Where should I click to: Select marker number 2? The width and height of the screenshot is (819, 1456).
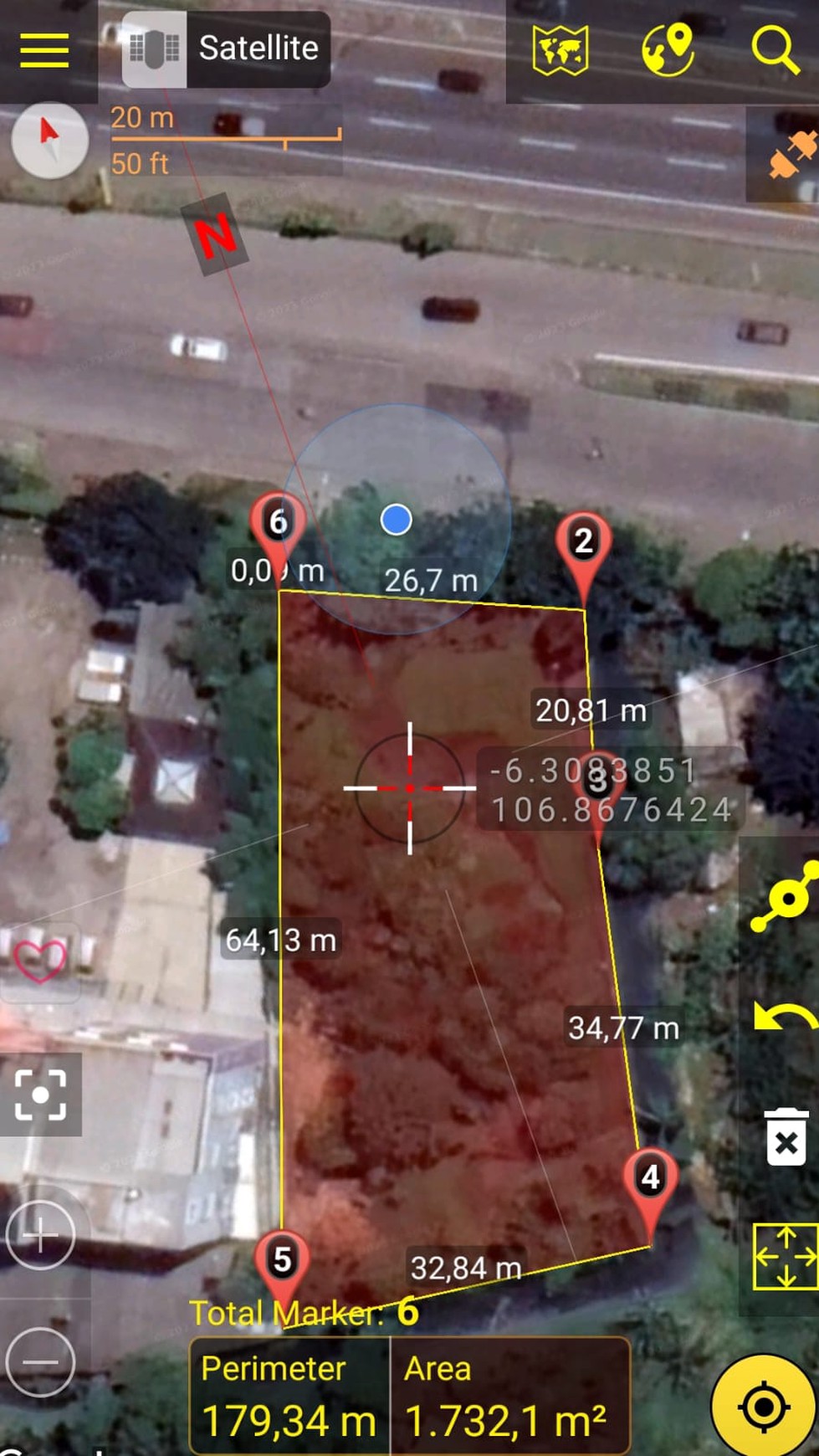coord(583,542)
